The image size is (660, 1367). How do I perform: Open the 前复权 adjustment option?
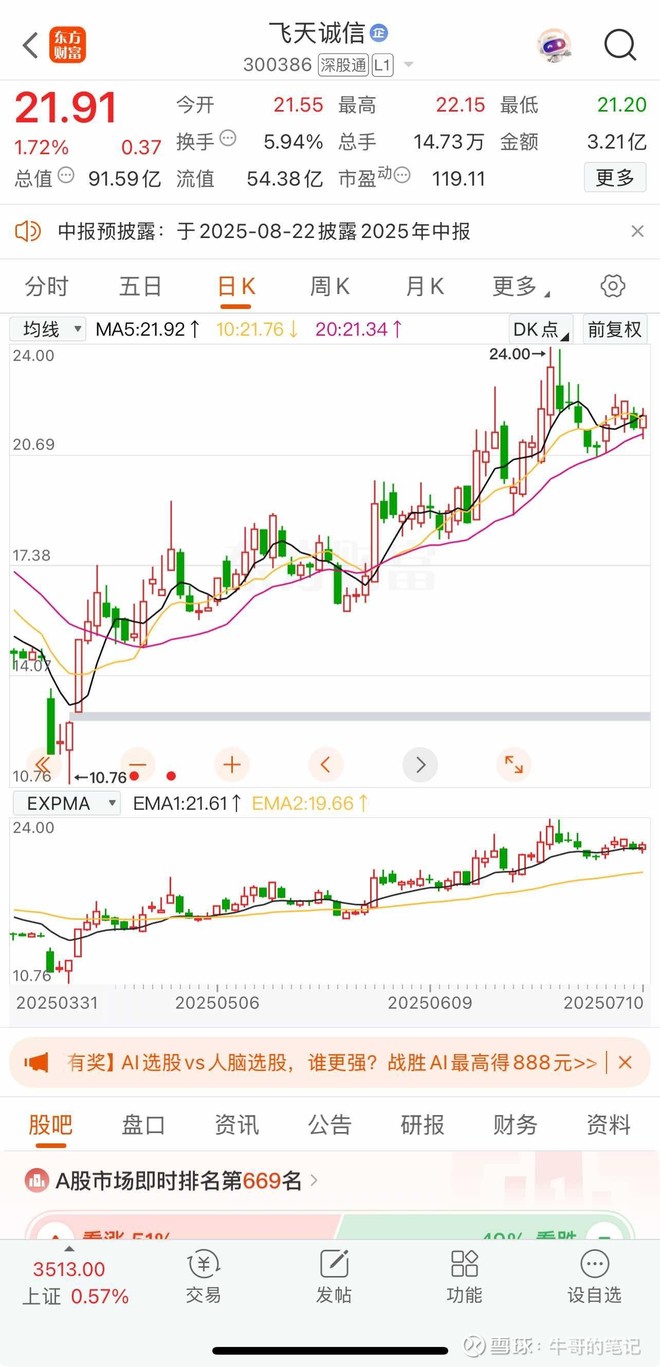[x=615, y=329]
